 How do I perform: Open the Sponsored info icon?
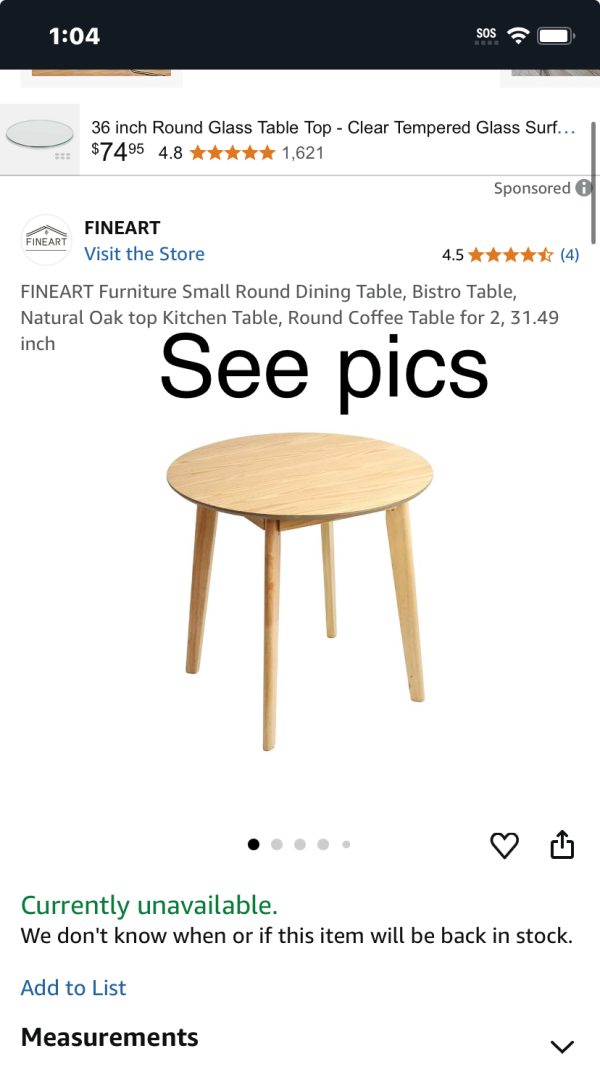pos(584,188)
